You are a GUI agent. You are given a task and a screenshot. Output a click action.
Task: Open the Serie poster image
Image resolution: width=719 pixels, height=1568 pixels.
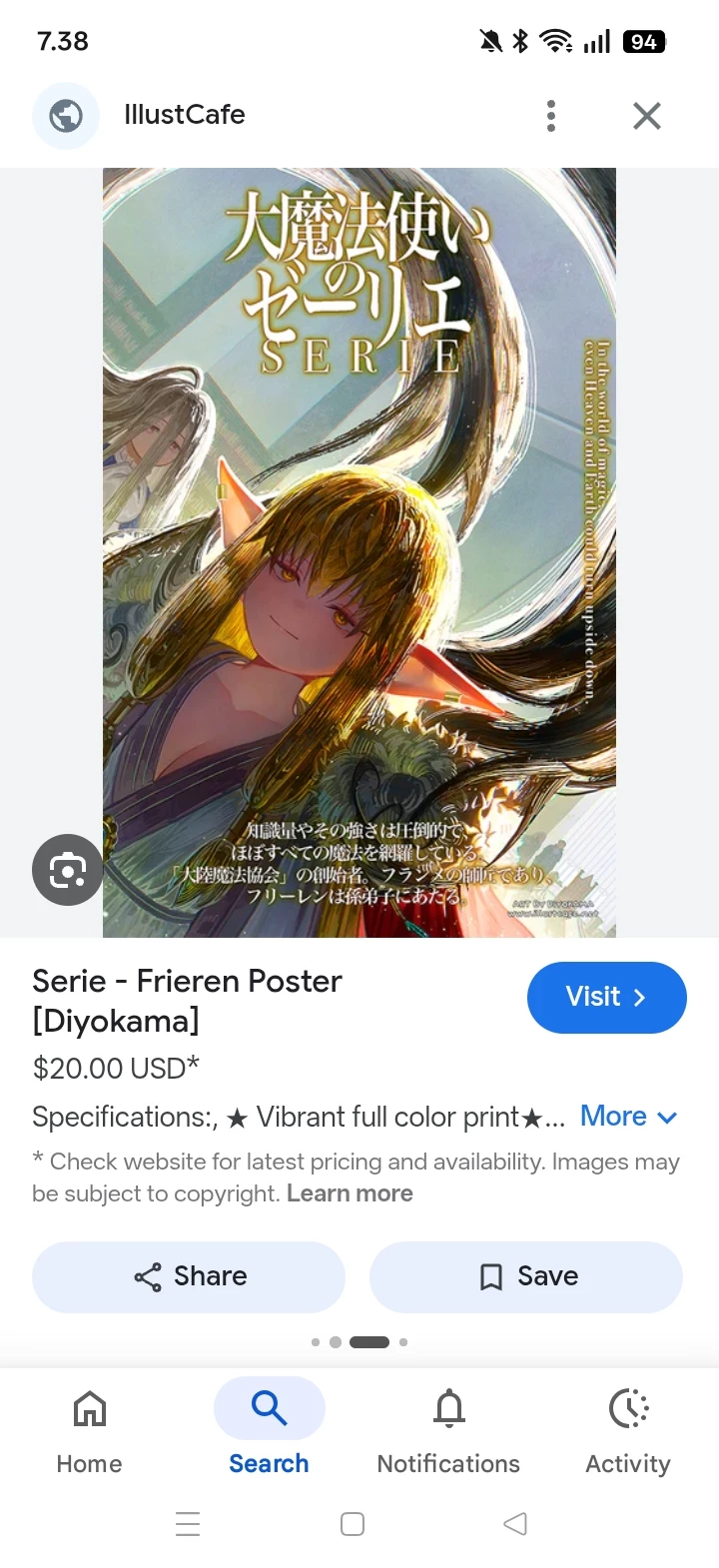[x=359, y=552]
